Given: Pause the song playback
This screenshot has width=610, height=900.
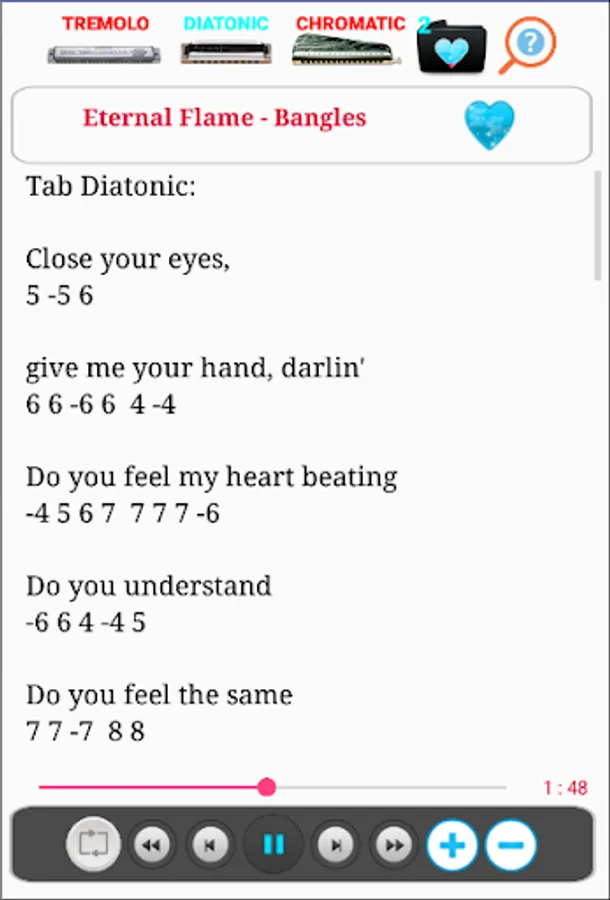Looking at the screenshot, I should 273,846.
